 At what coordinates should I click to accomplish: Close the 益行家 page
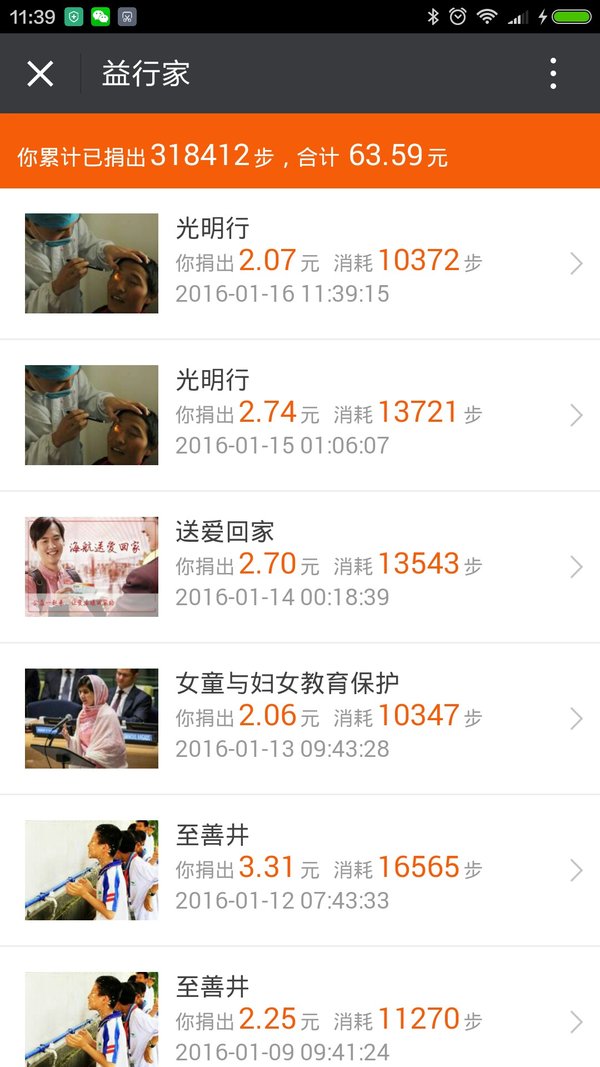40,73
